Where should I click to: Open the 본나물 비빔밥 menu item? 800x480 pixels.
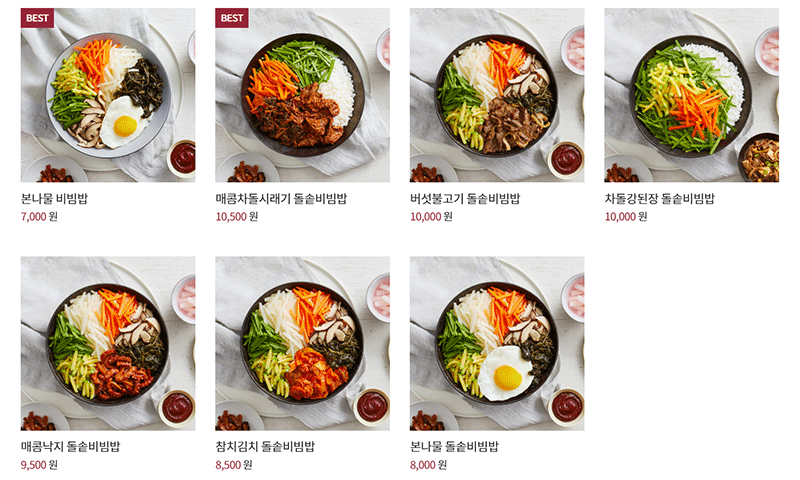click(108, 95)
